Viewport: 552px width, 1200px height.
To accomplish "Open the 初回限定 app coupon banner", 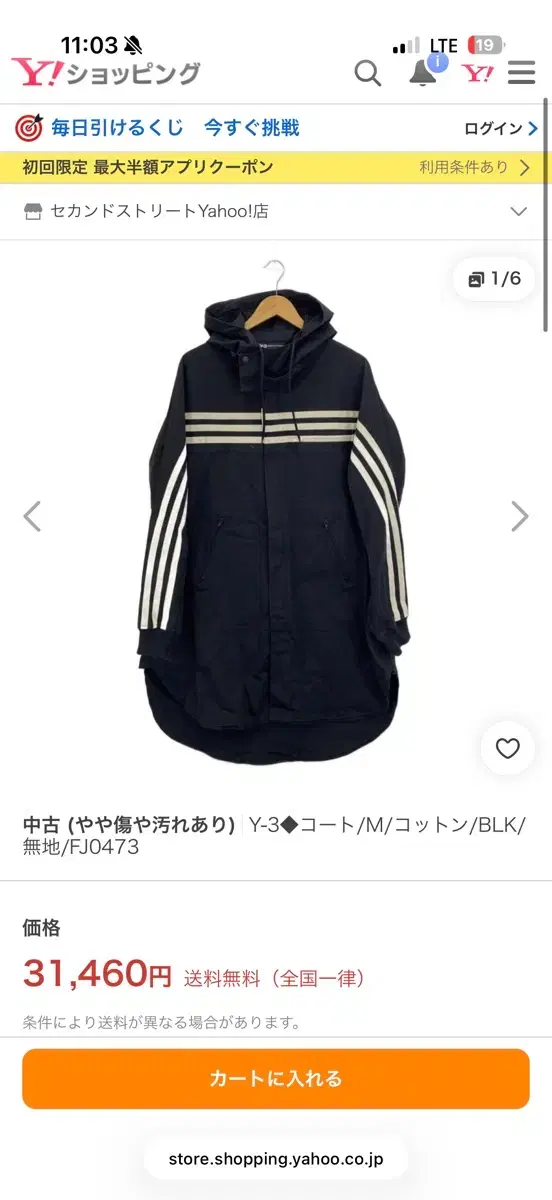I will click(276, 167).
